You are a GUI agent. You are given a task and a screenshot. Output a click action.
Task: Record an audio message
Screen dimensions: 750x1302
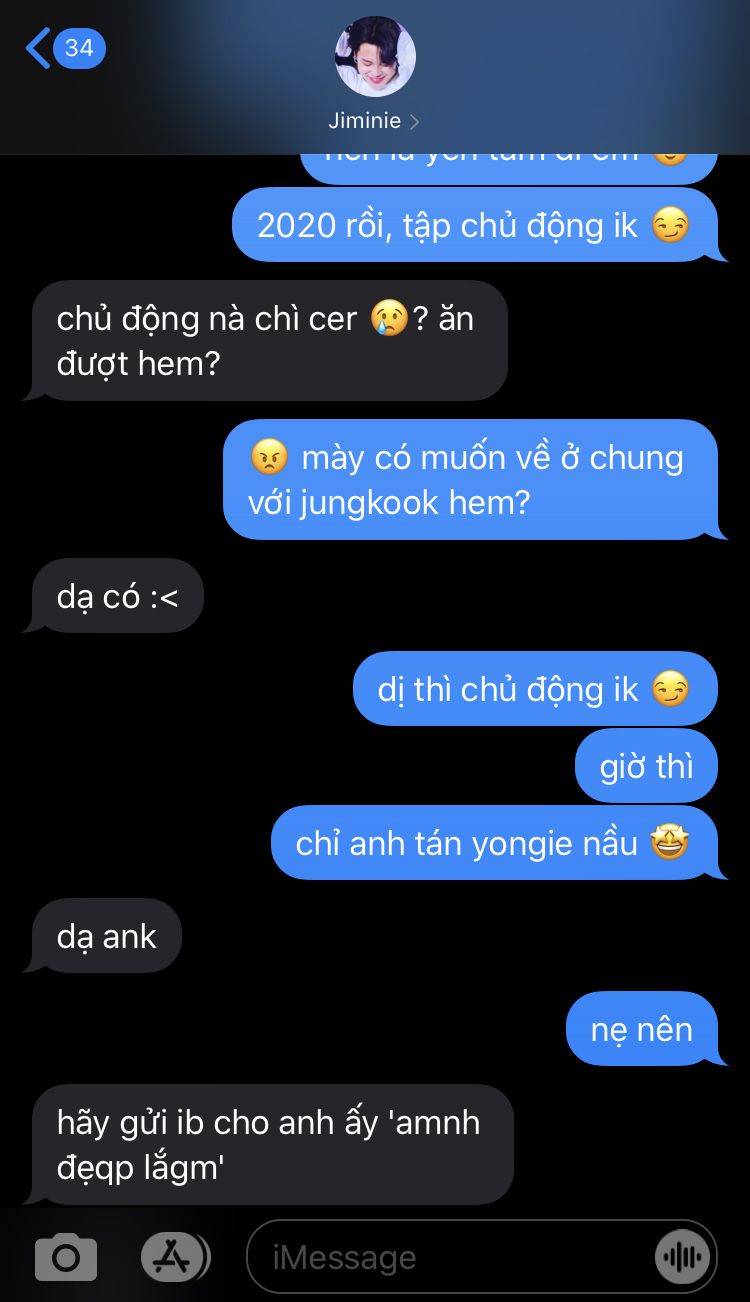tap(682, 1257)
